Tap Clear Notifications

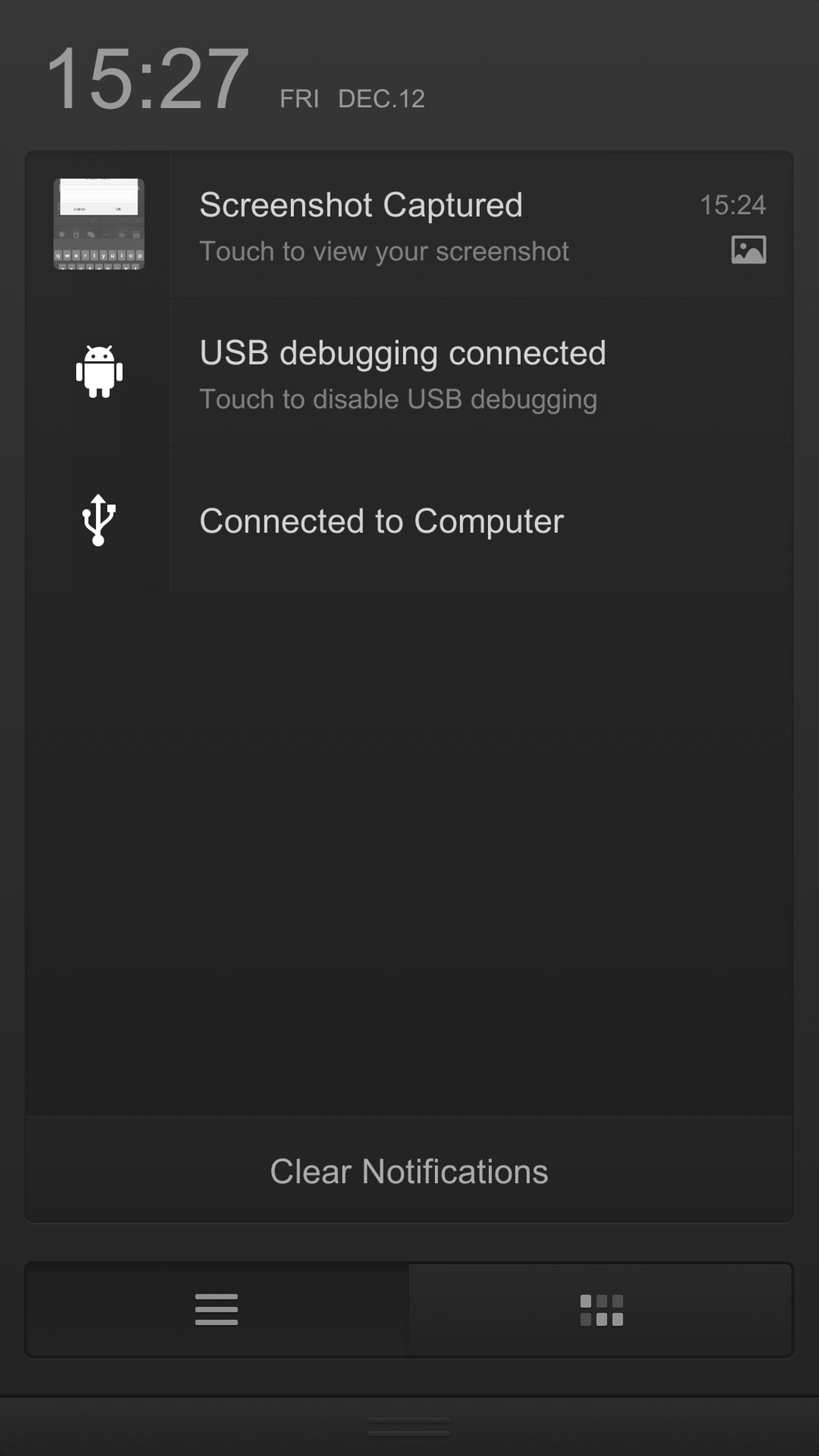pos(409,1170)
